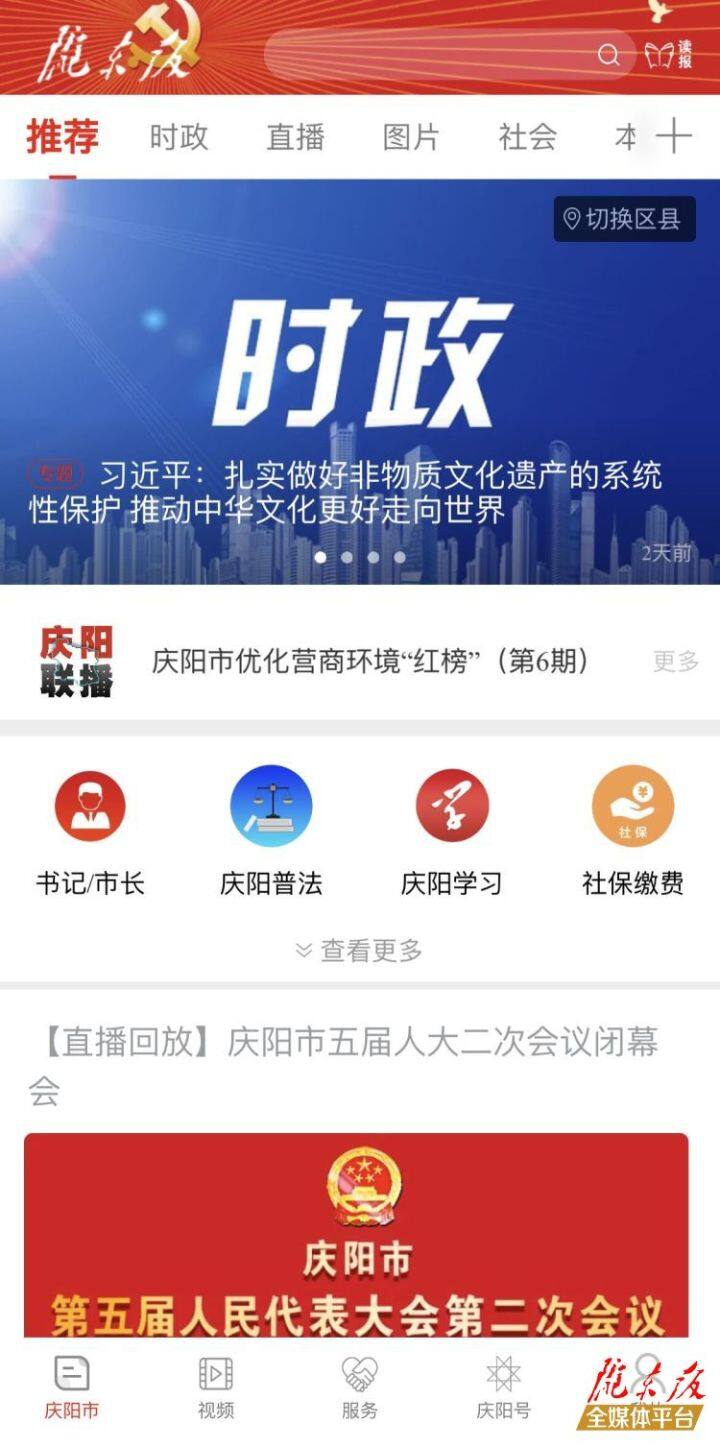The height and width of the screenshot is (1447, 720).
Task: Open the 读报 newspaper reader icon
Action: pyautogui.click(x=668, y=54)
